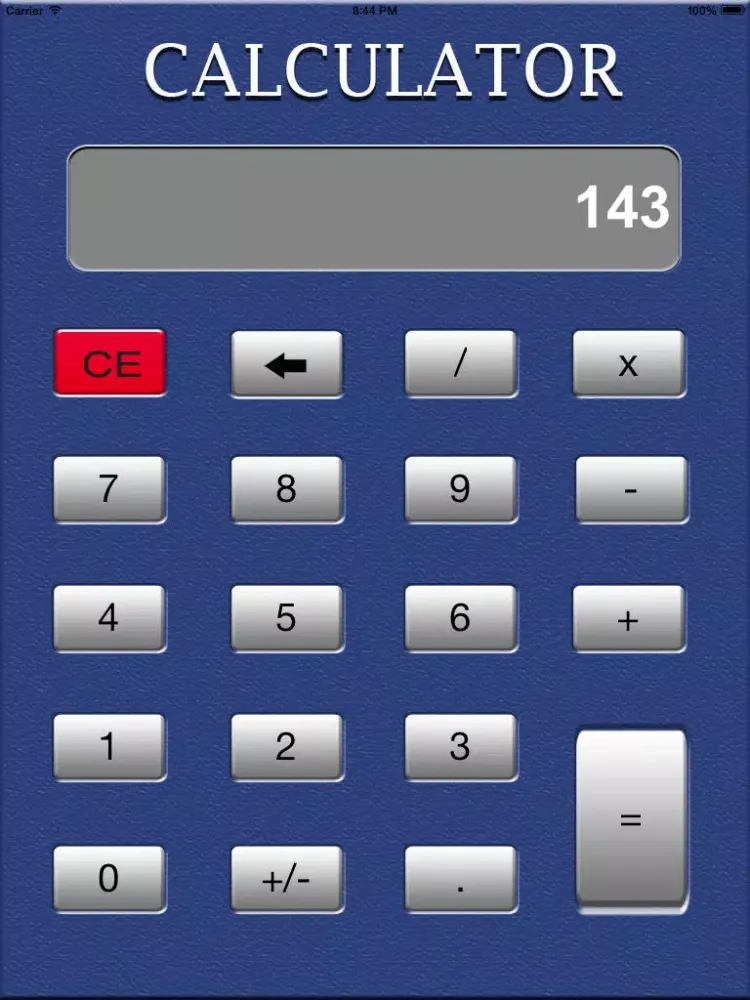This screenshot has width=750, height=1000.
Task: Tap number 5 key
Action: (287, 618)
